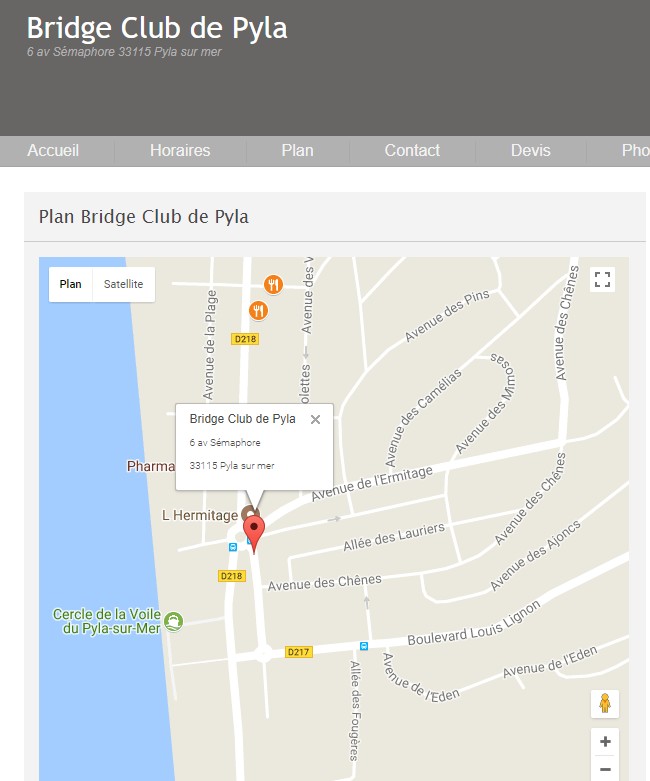
Task: Open the site title Bridge Club de Pyla
Action: pos(157,28)
